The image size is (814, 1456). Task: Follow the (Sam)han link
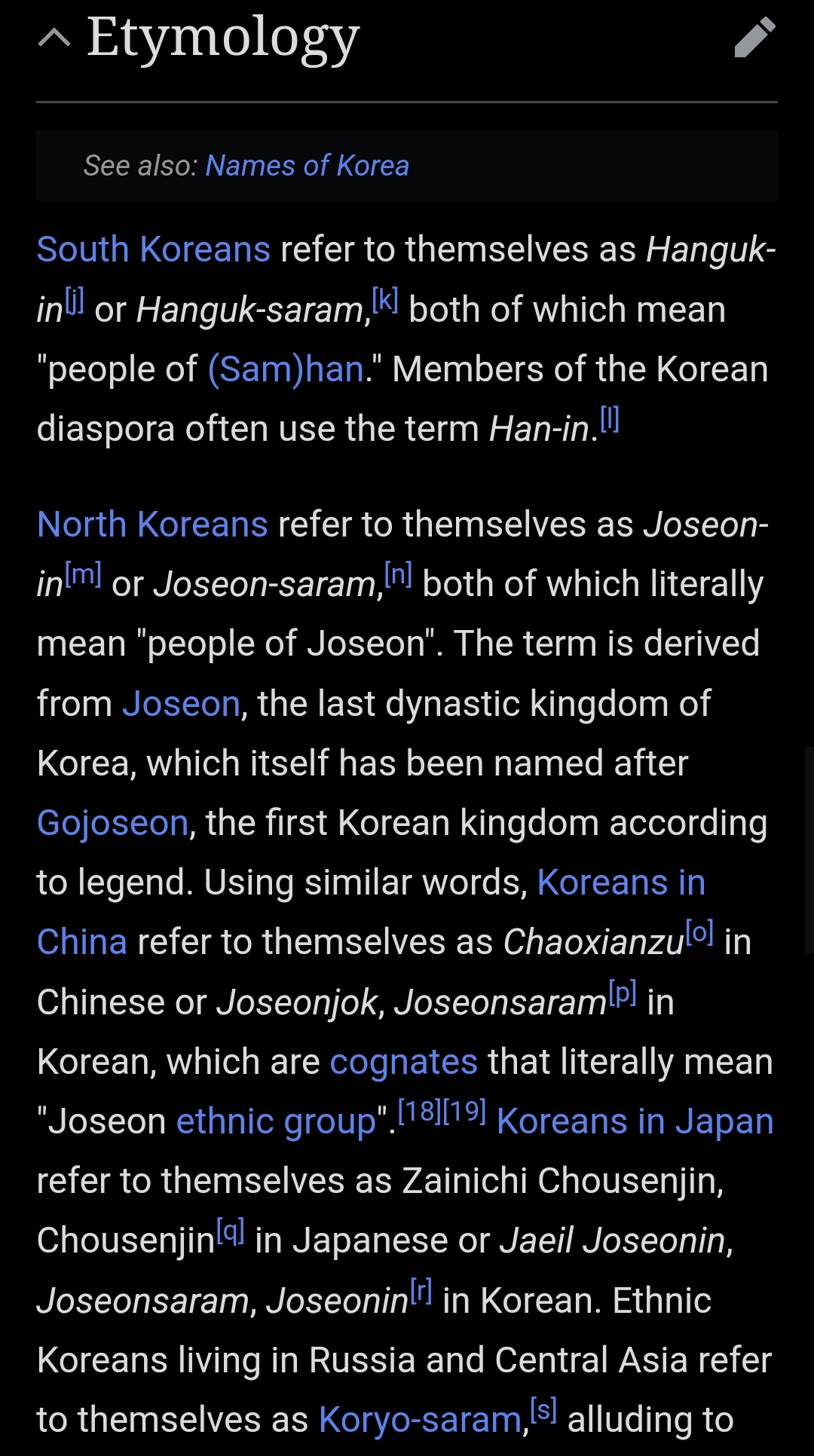(286, 369)
